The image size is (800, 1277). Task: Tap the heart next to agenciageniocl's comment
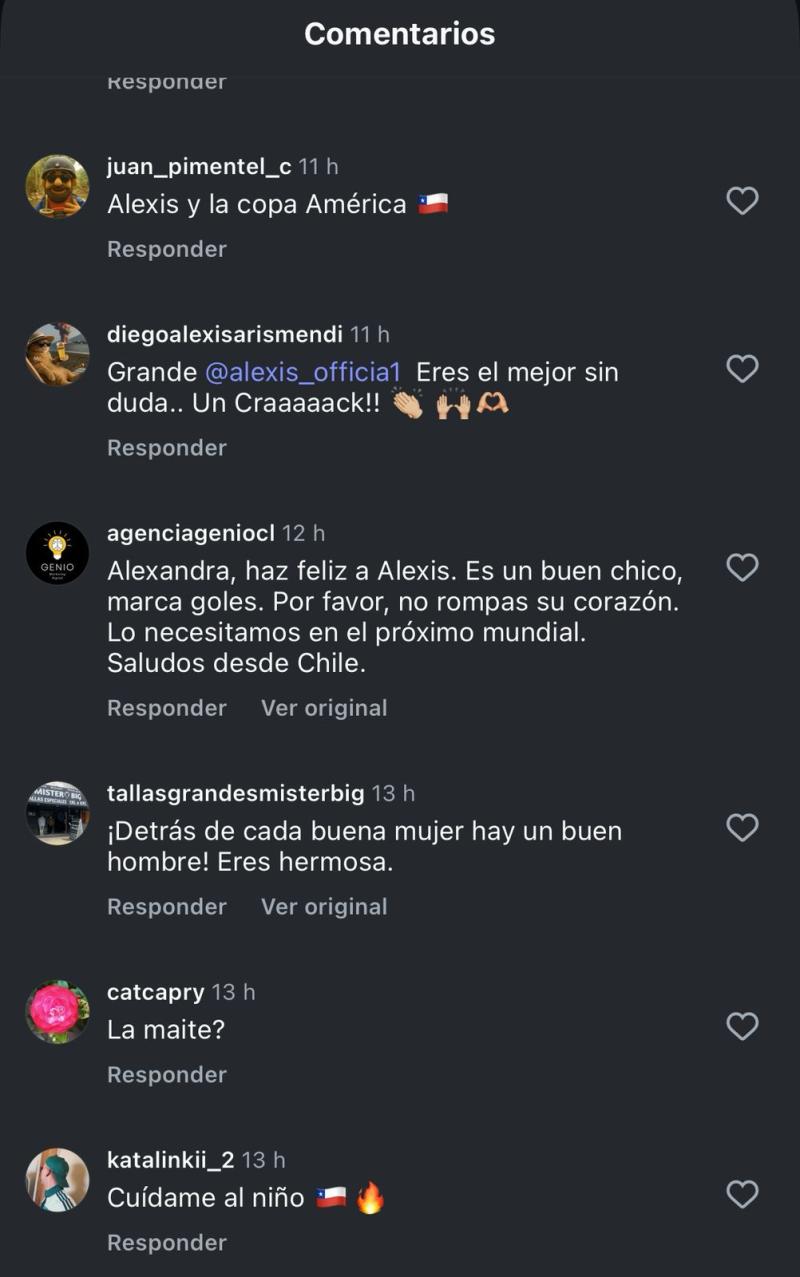[742, 567]
